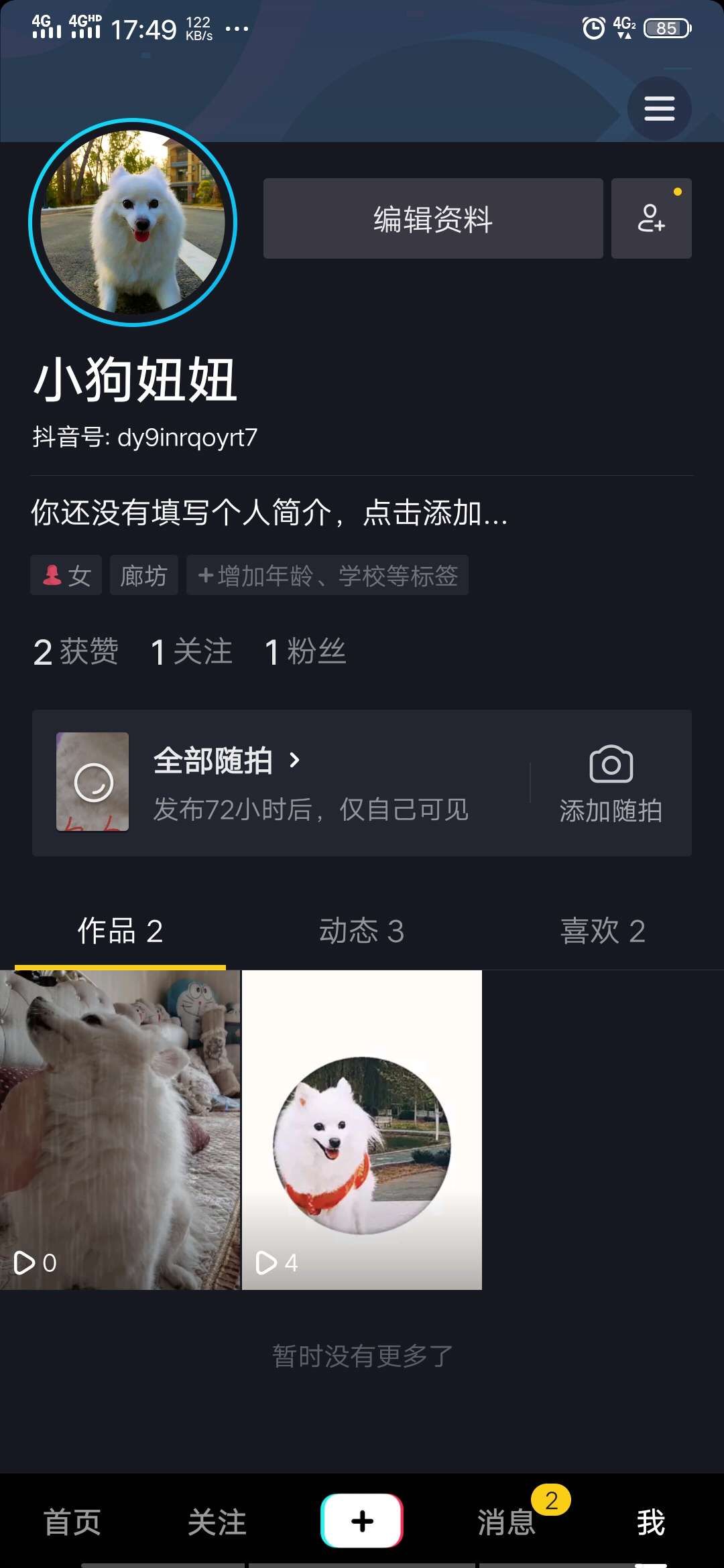This screenshot has width=724, height=1568.
Task: Tap the gender icon on the 女 tag
Action: 52,575
